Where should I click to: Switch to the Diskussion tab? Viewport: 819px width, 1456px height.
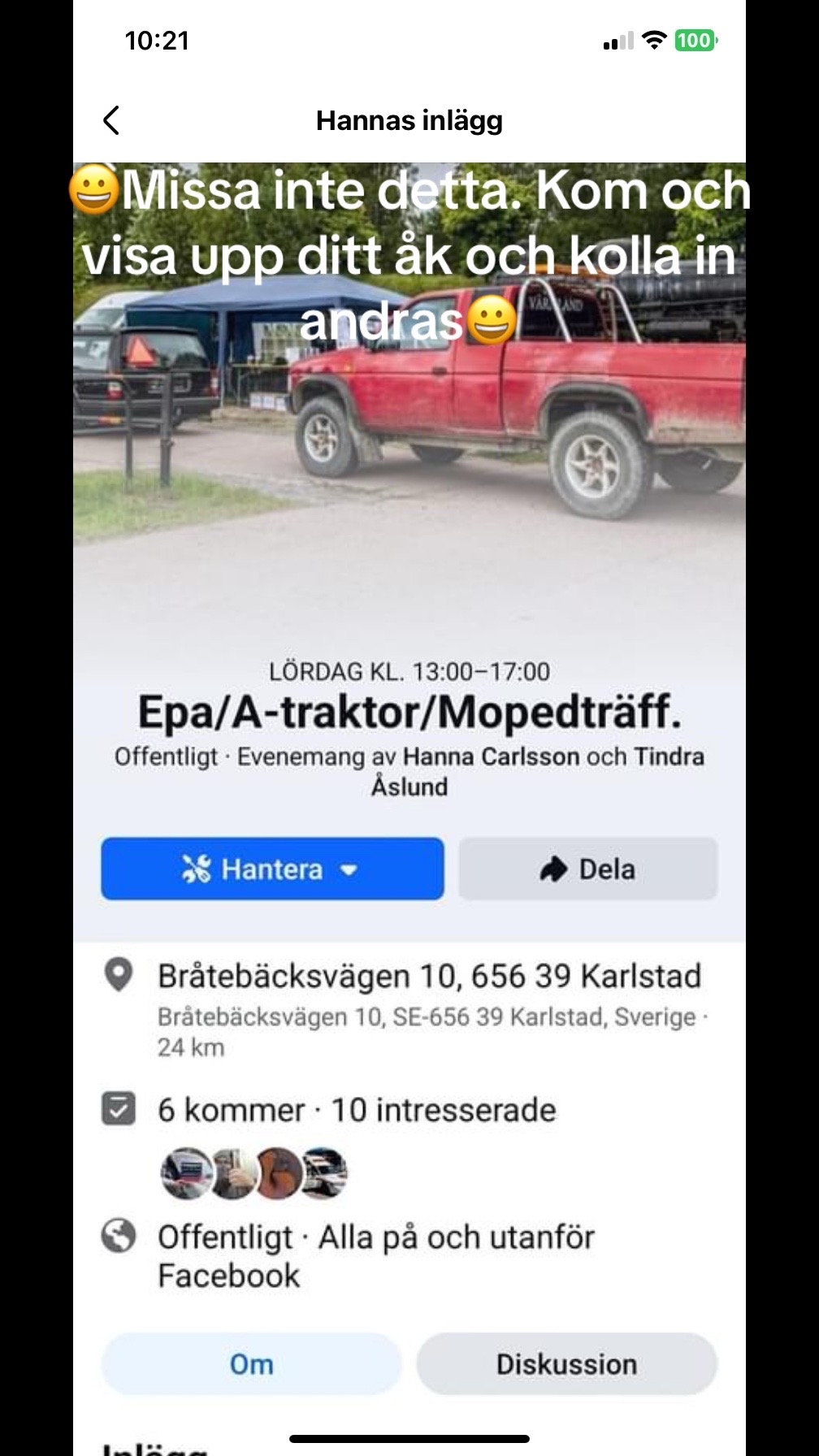[566, 1364]
